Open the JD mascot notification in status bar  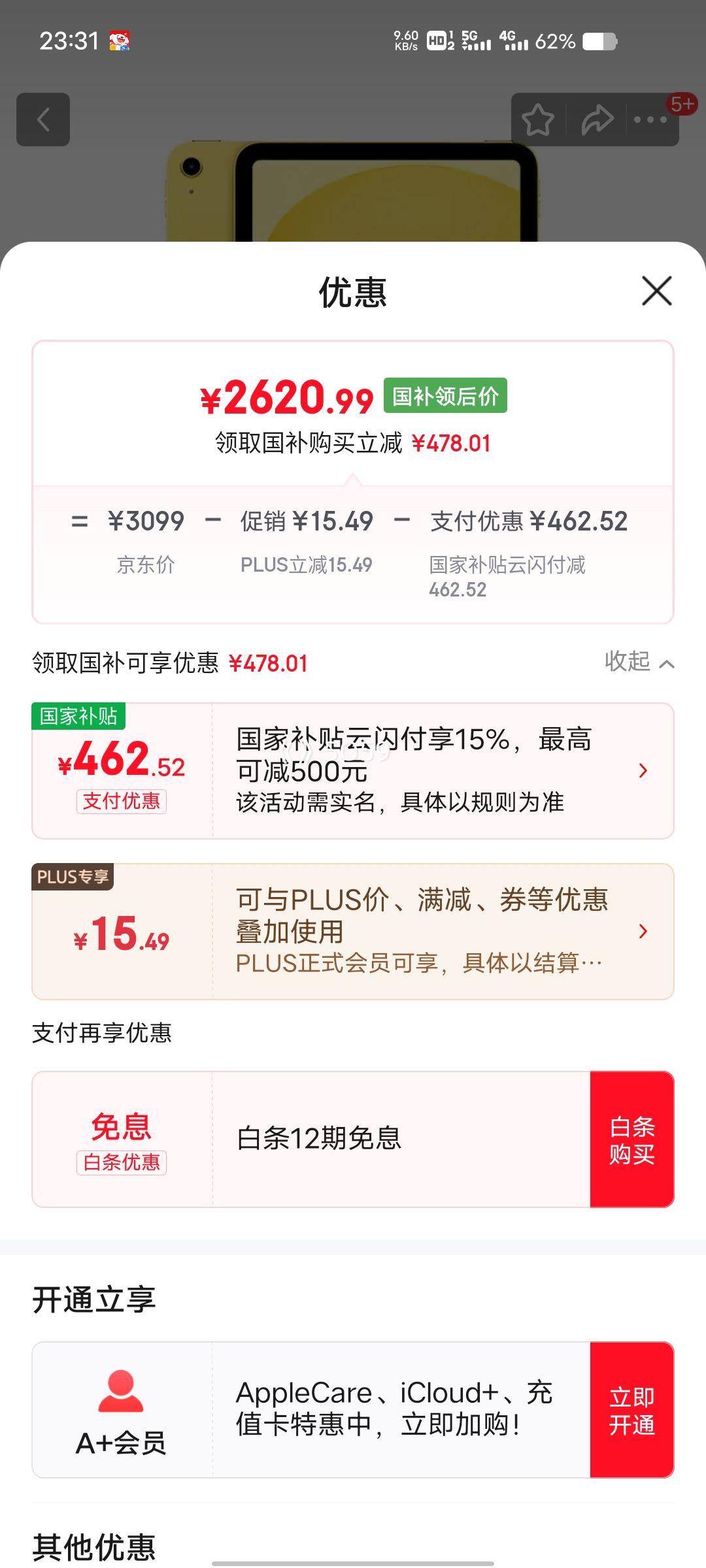[x=121, y=41]
